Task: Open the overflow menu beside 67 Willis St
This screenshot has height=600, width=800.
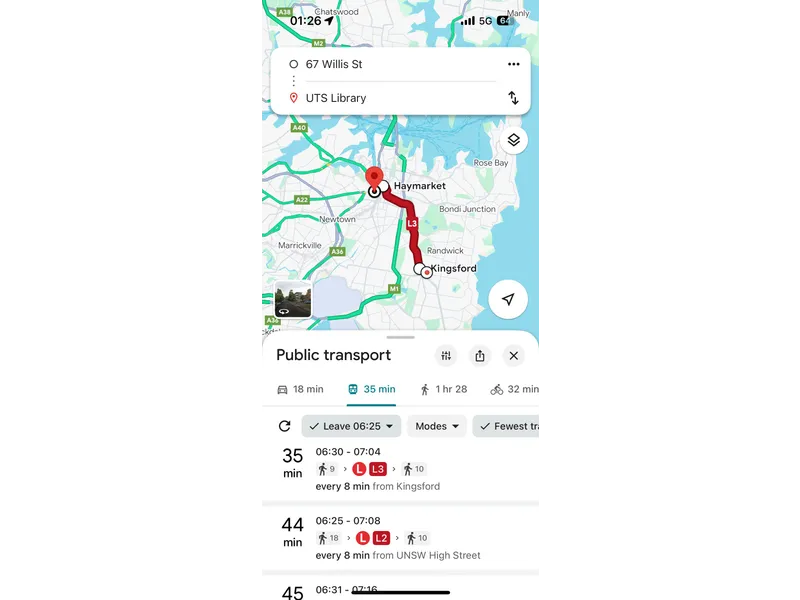Action: coord(513,64)
